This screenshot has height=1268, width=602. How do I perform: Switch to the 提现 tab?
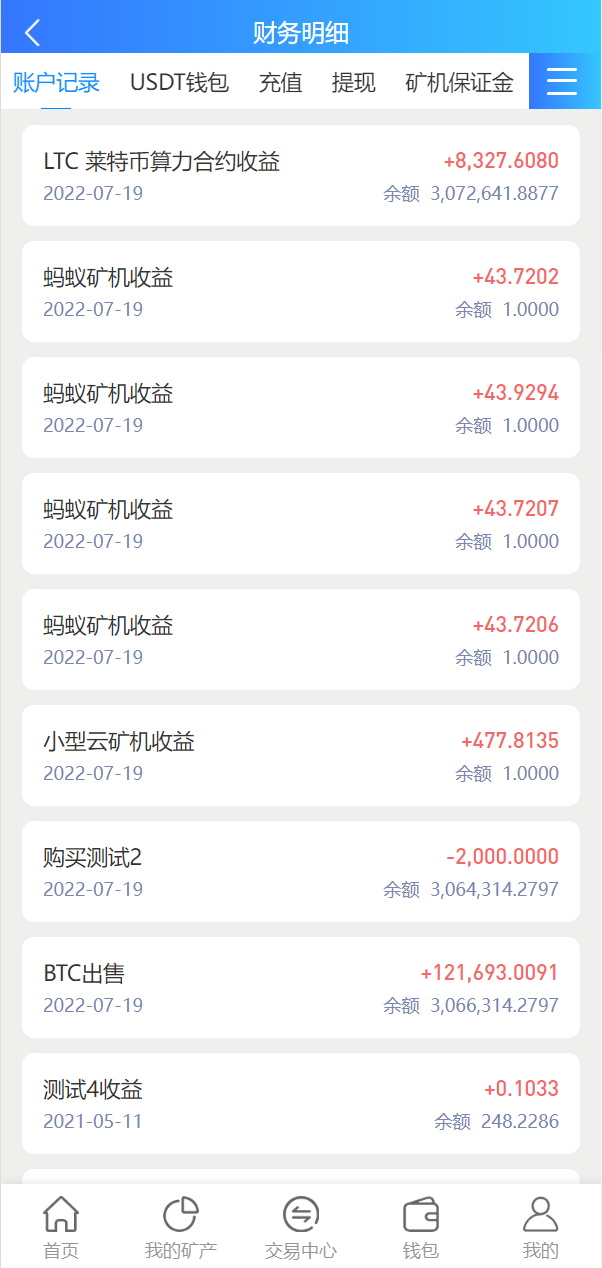pyautogui.click(x=354, y=83)
